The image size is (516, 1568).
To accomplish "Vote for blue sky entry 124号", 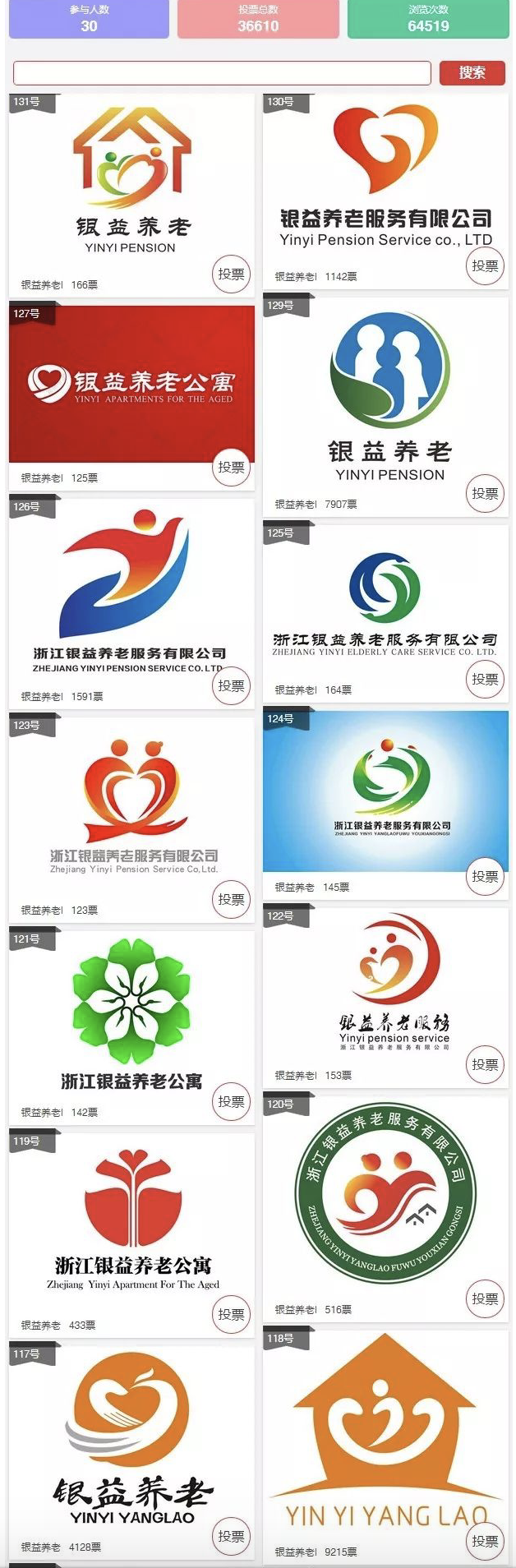I will pyautogui.click(x=485, y=877).
